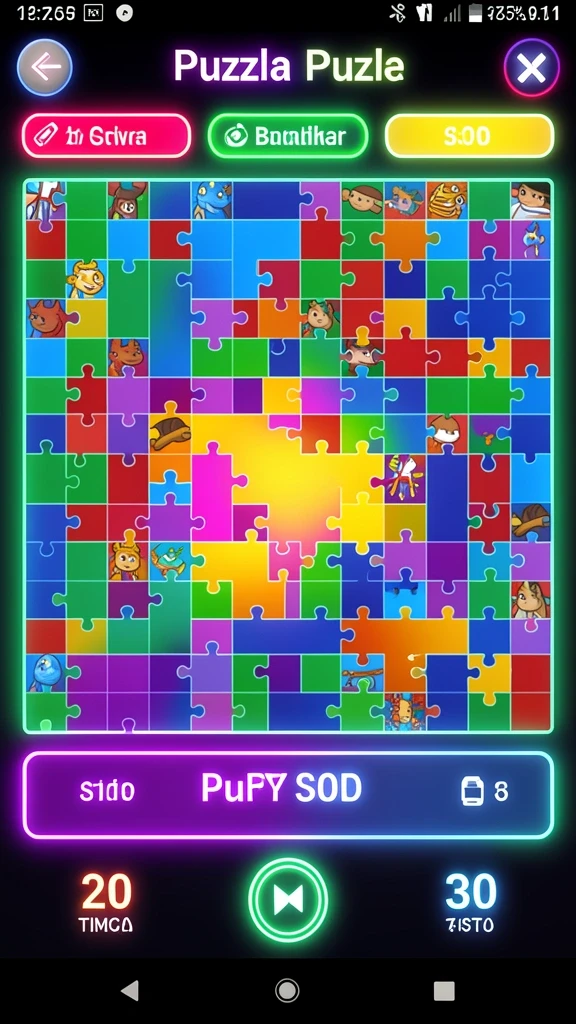Tap the pink Scivra button

(106, 136)
